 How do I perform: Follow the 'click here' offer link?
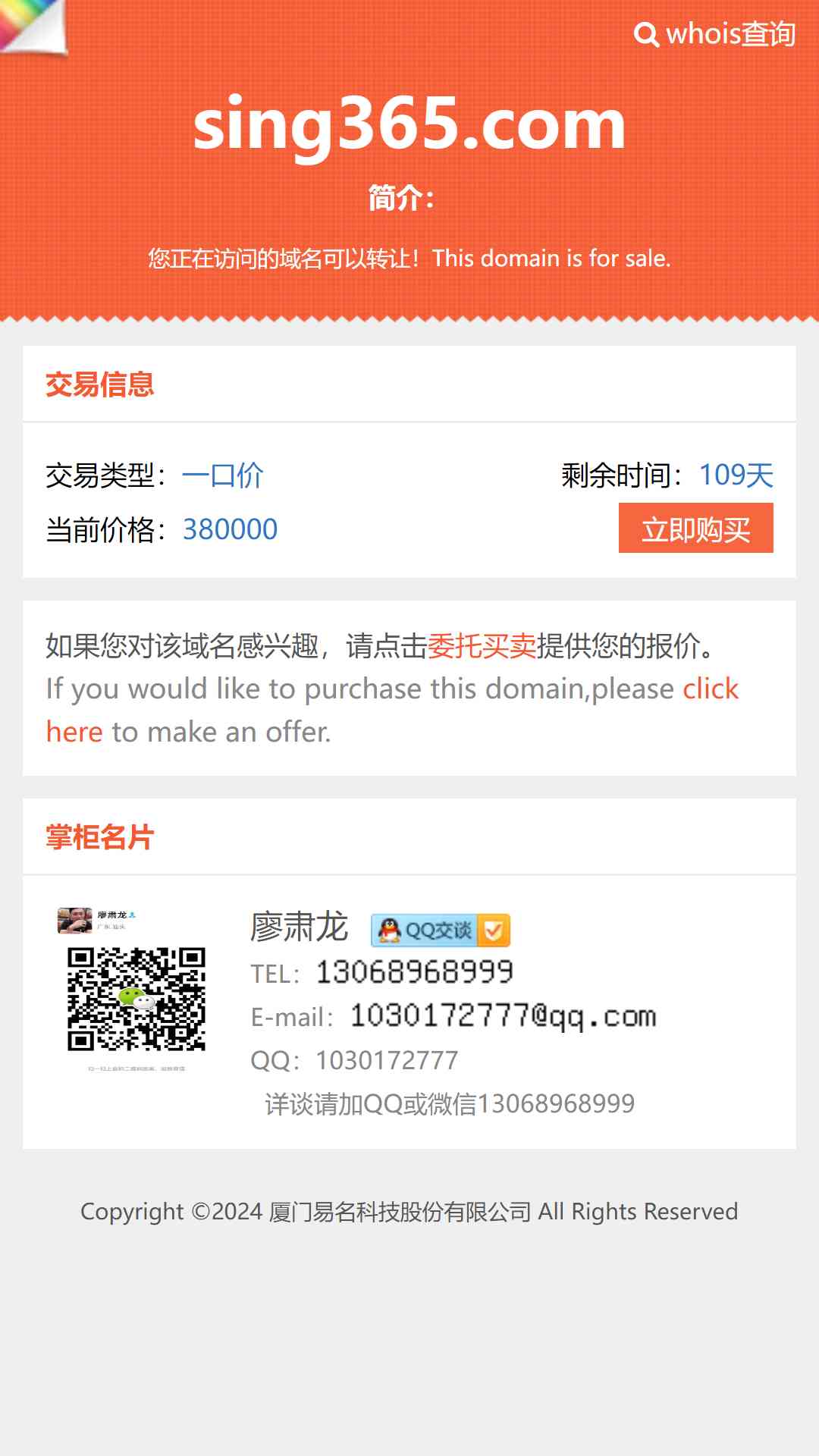tap(710, 689)
